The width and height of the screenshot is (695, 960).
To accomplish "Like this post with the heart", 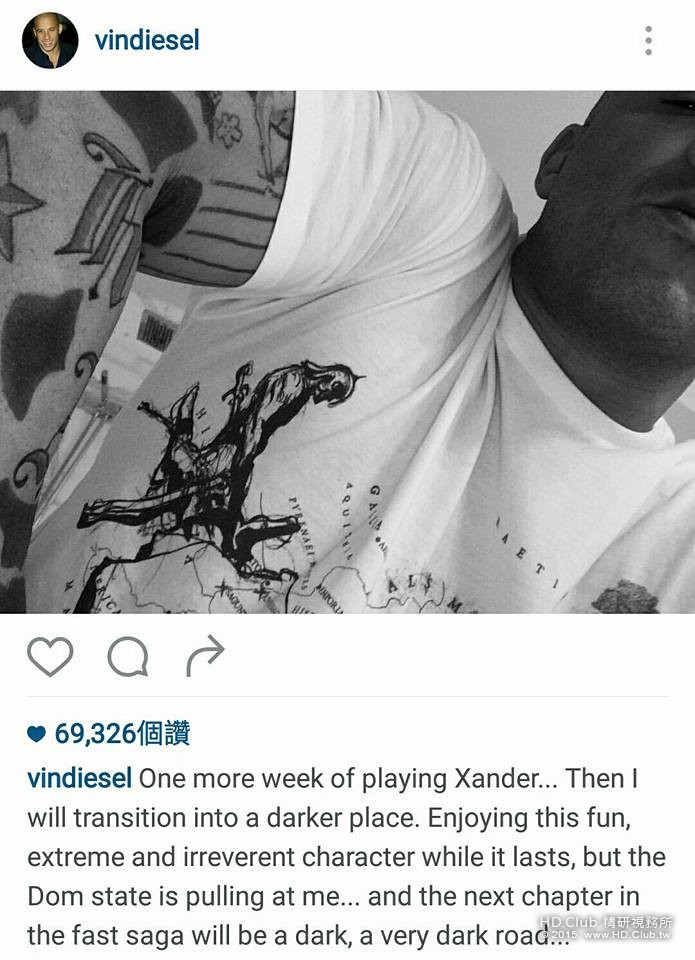I will click(50, 657).
